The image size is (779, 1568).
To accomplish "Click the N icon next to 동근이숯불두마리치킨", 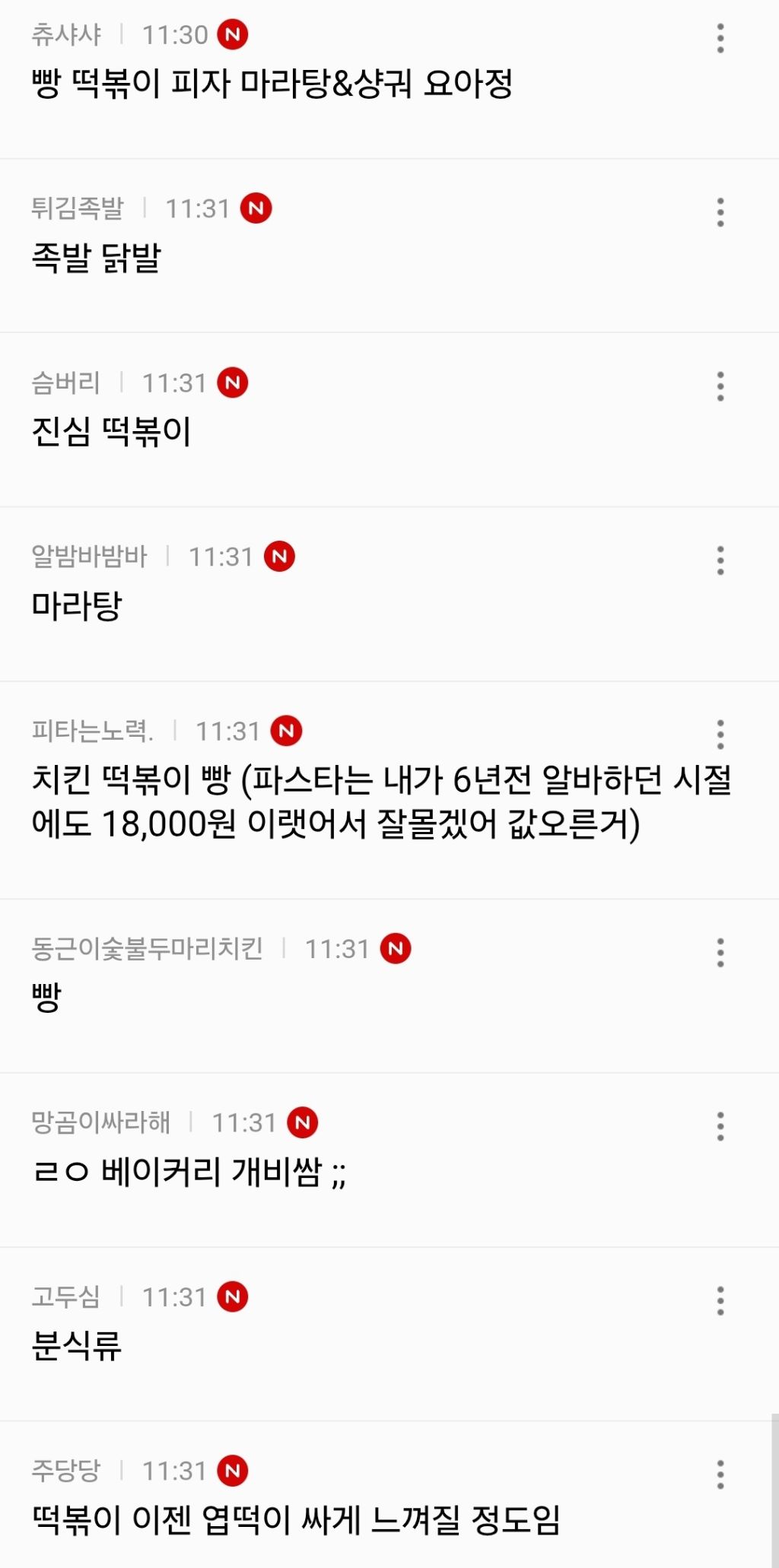I will click(395, 948).
